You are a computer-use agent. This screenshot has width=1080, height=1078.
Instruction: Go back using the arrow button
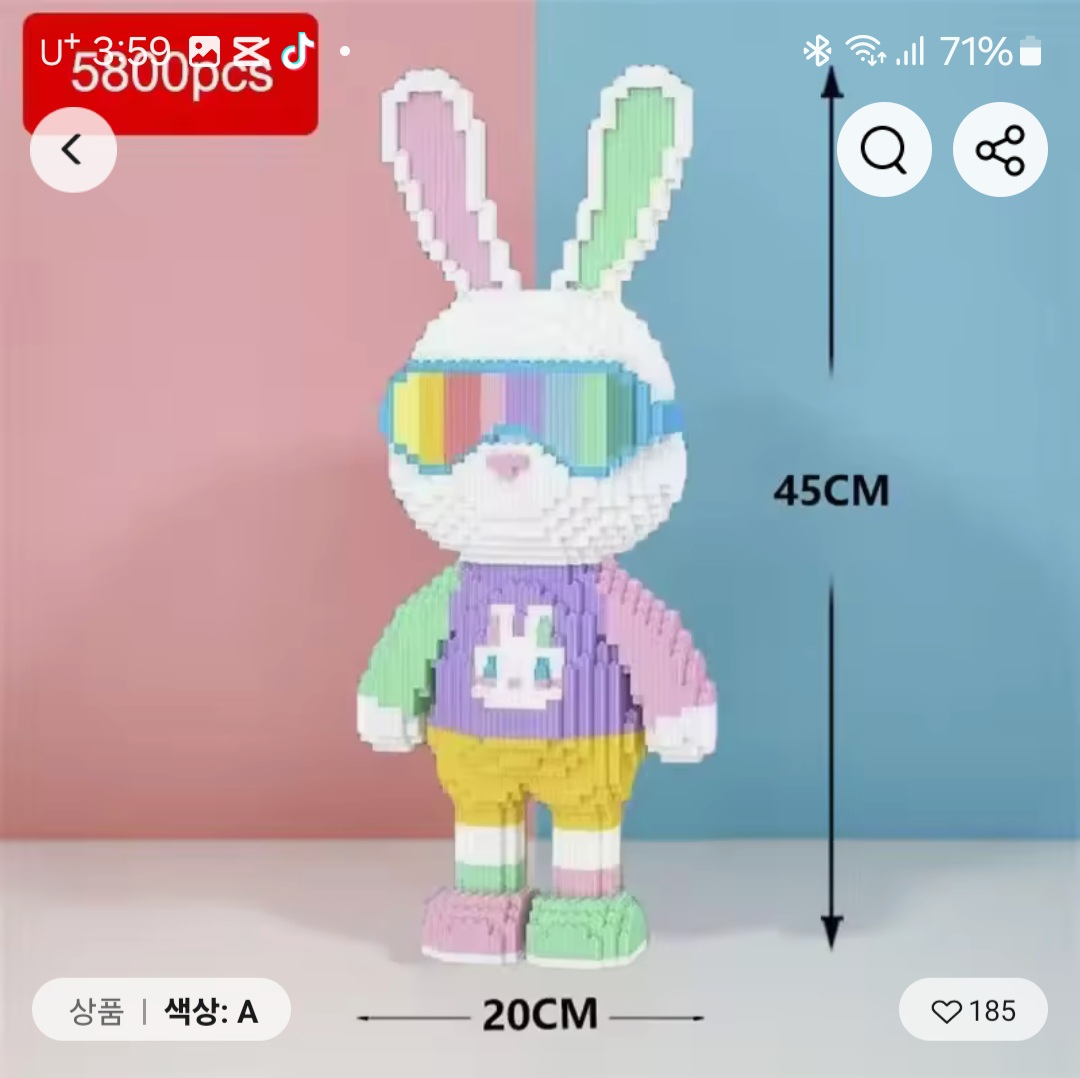click(x=72, y=150)
